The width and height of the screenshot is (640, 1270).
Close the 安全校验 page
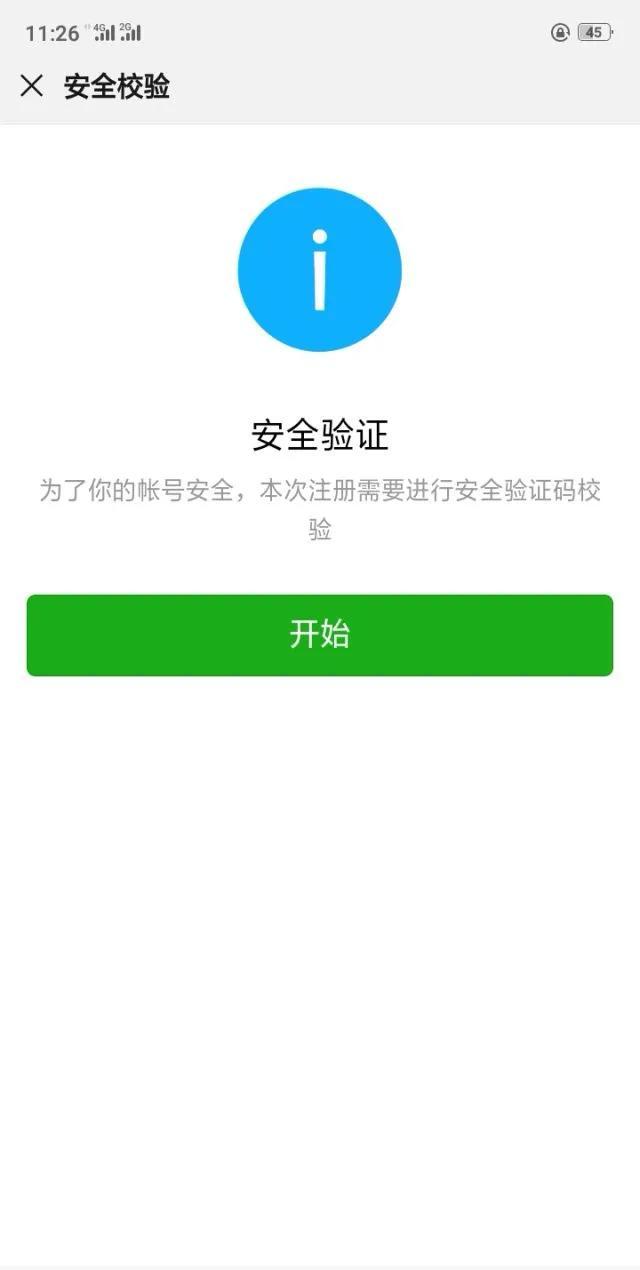pyautogui.click(x=32, y=86)
